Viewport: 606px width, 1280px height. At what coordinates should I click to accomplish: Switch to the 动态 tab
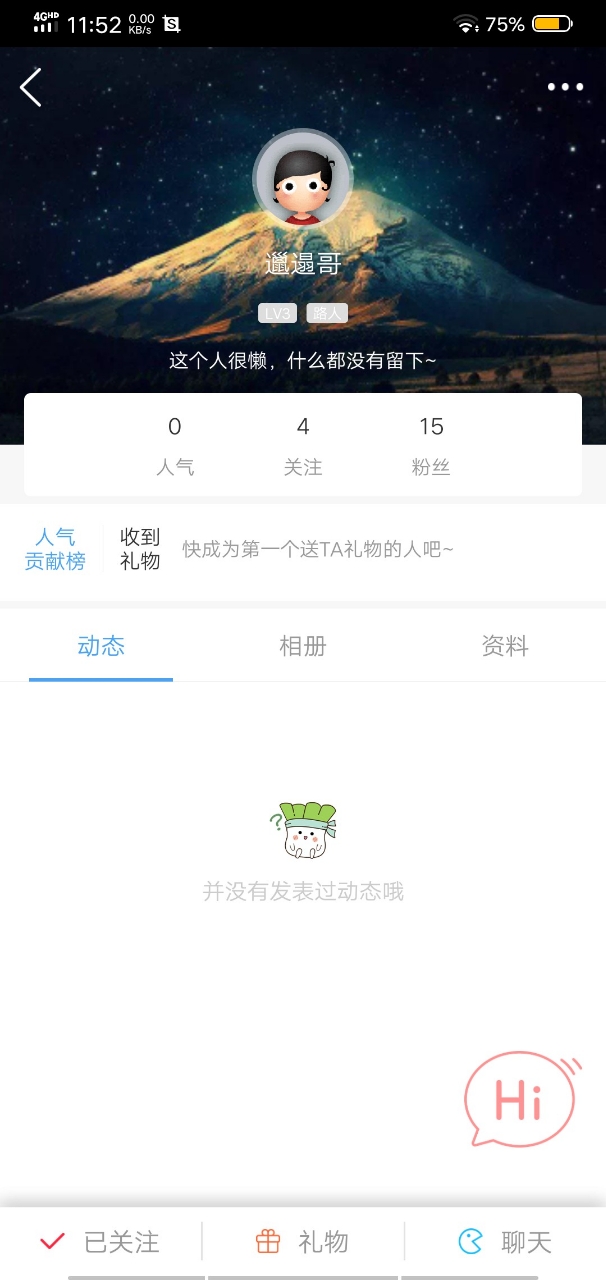(x=101, y=647)
